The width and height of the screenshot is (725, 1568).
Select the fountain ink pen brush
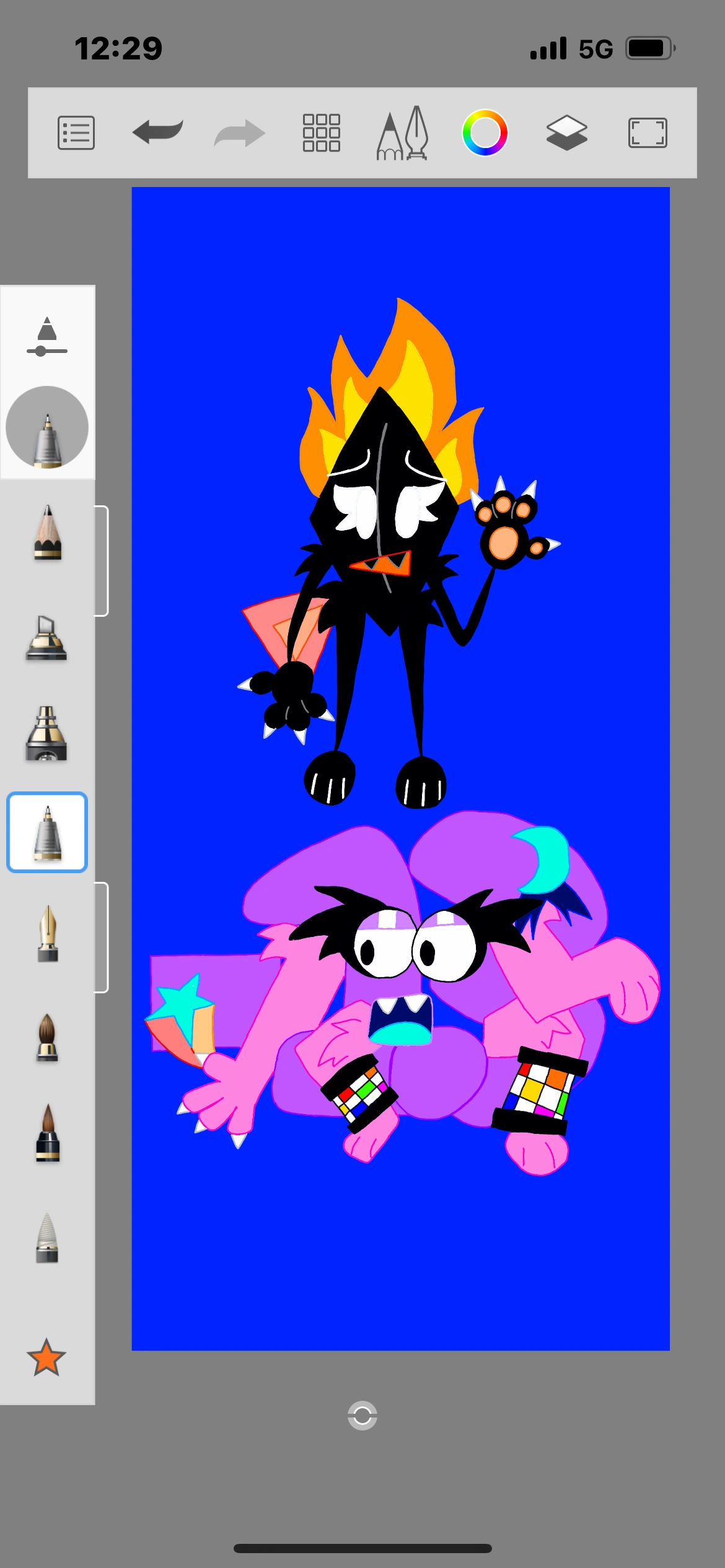[x=48, y=934]
